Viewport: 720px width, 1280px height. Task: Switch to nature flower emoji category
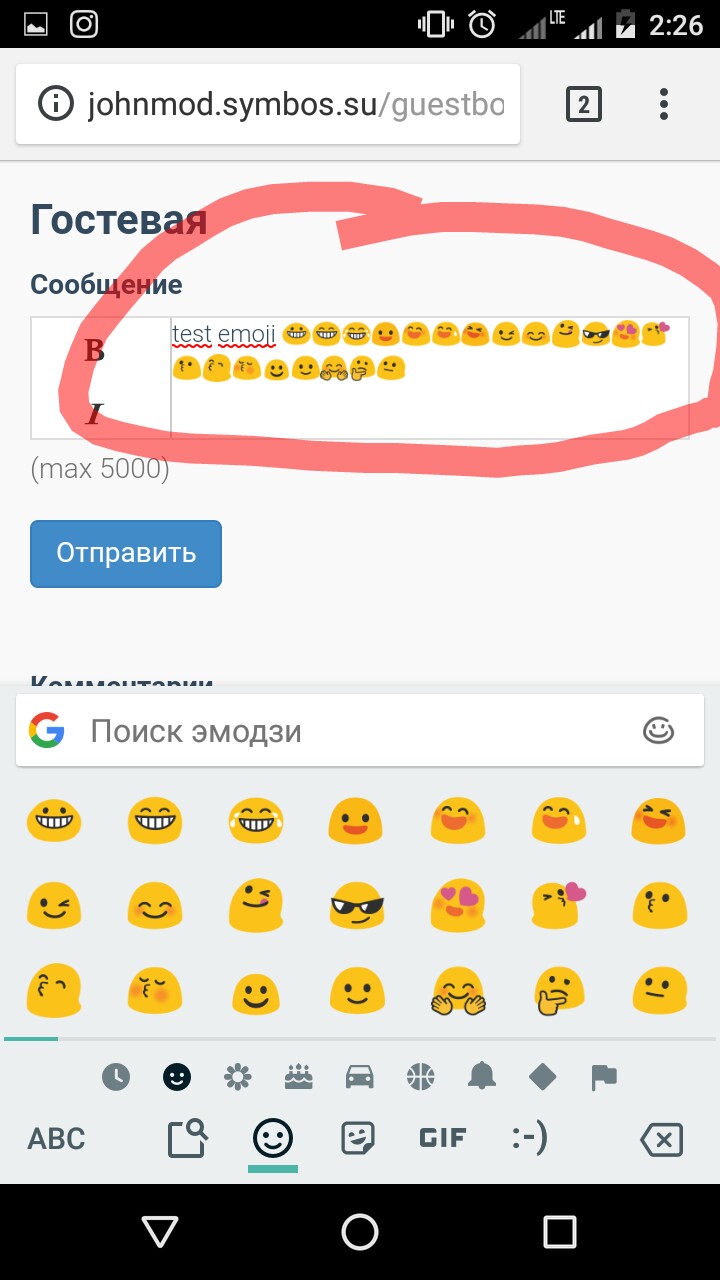click(x=237, y=1076)
